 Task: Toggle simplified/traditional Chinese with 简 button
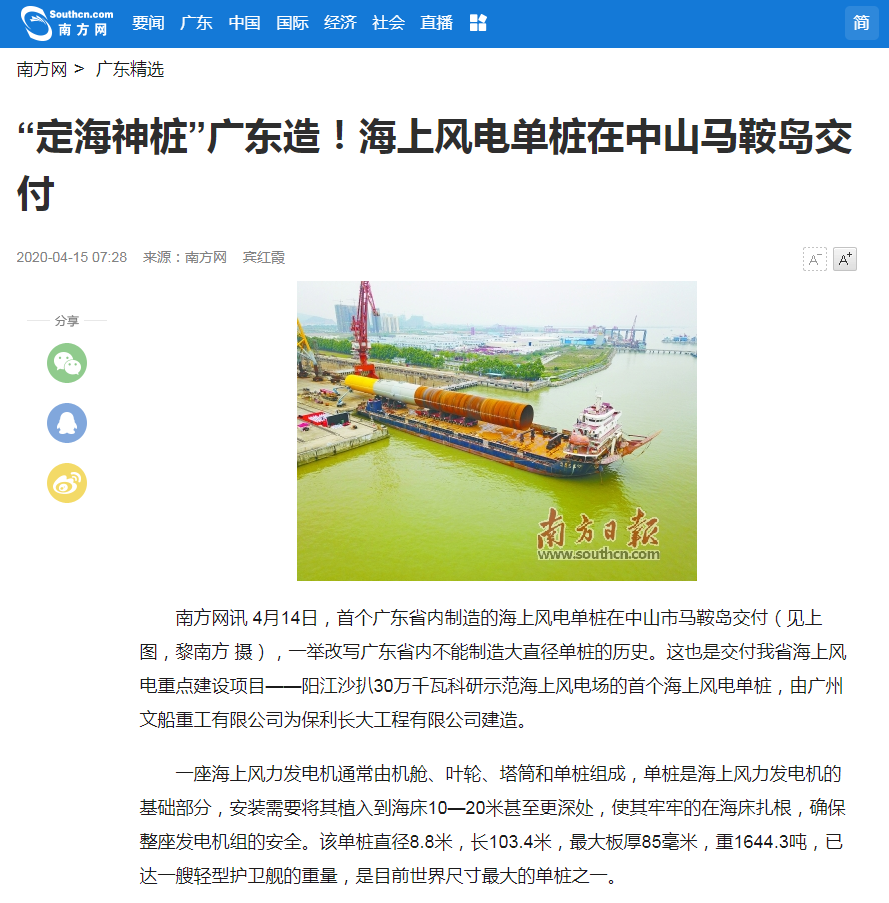861,22
